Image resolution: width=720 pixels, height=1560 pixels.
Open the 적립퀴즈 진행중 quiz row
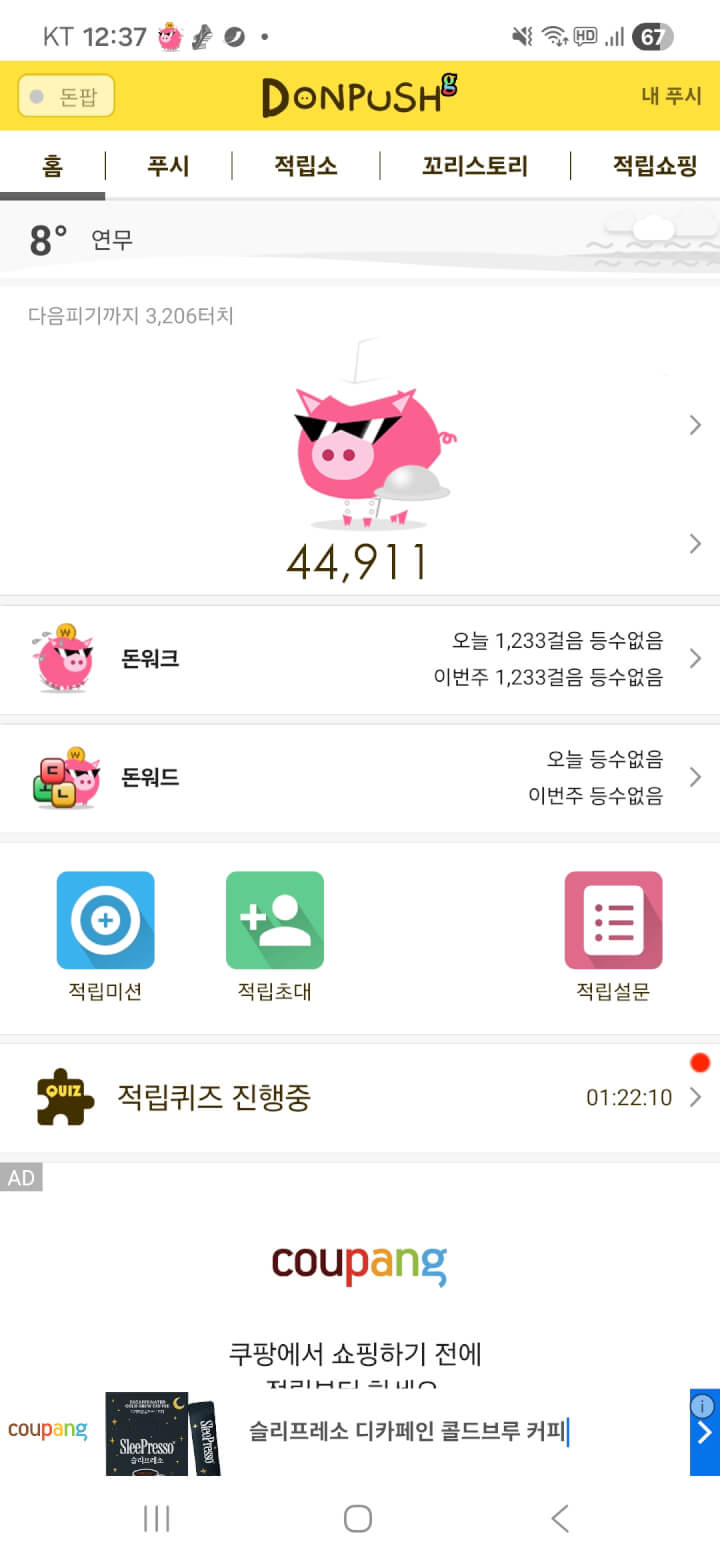point(360,1098)
